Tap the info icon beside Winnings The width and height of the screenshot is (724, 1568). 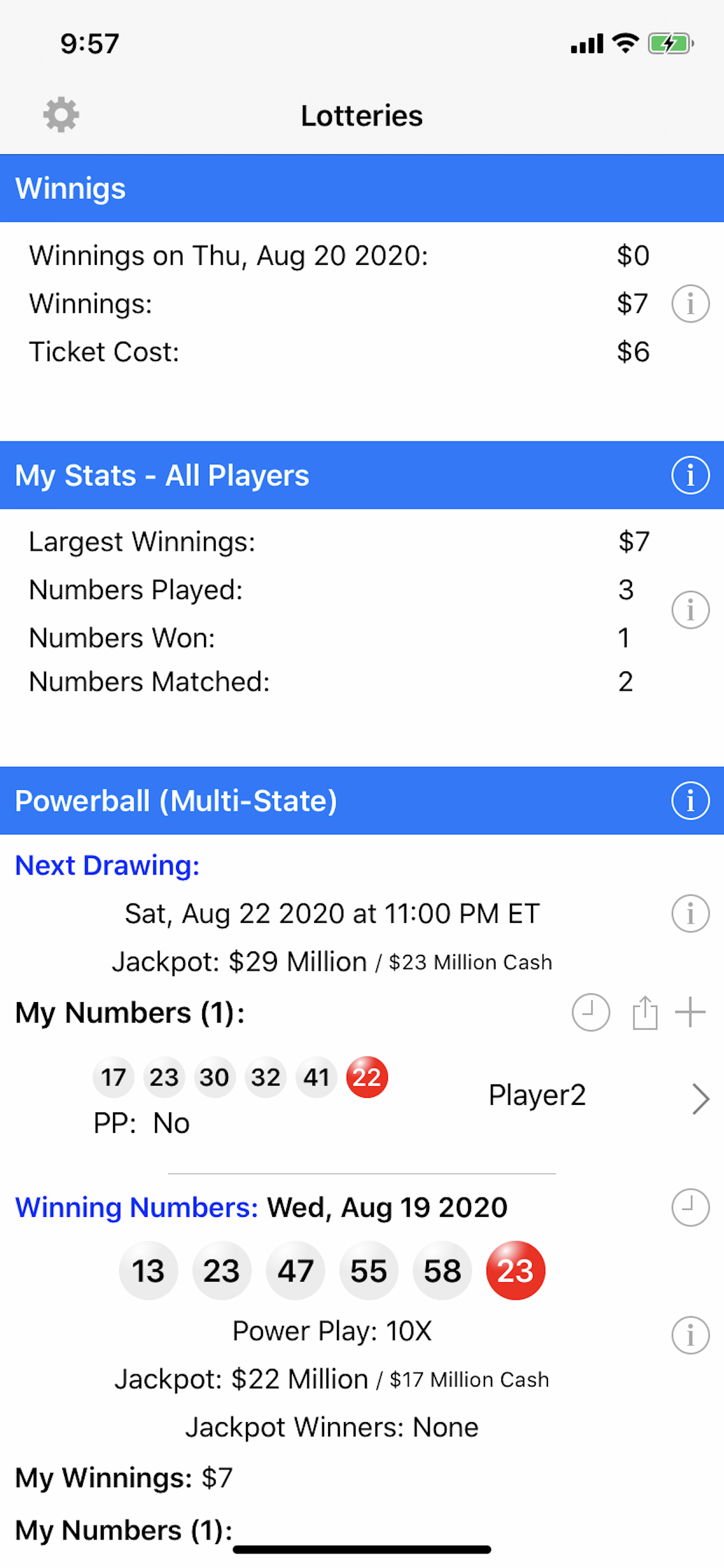pos(690,303)
